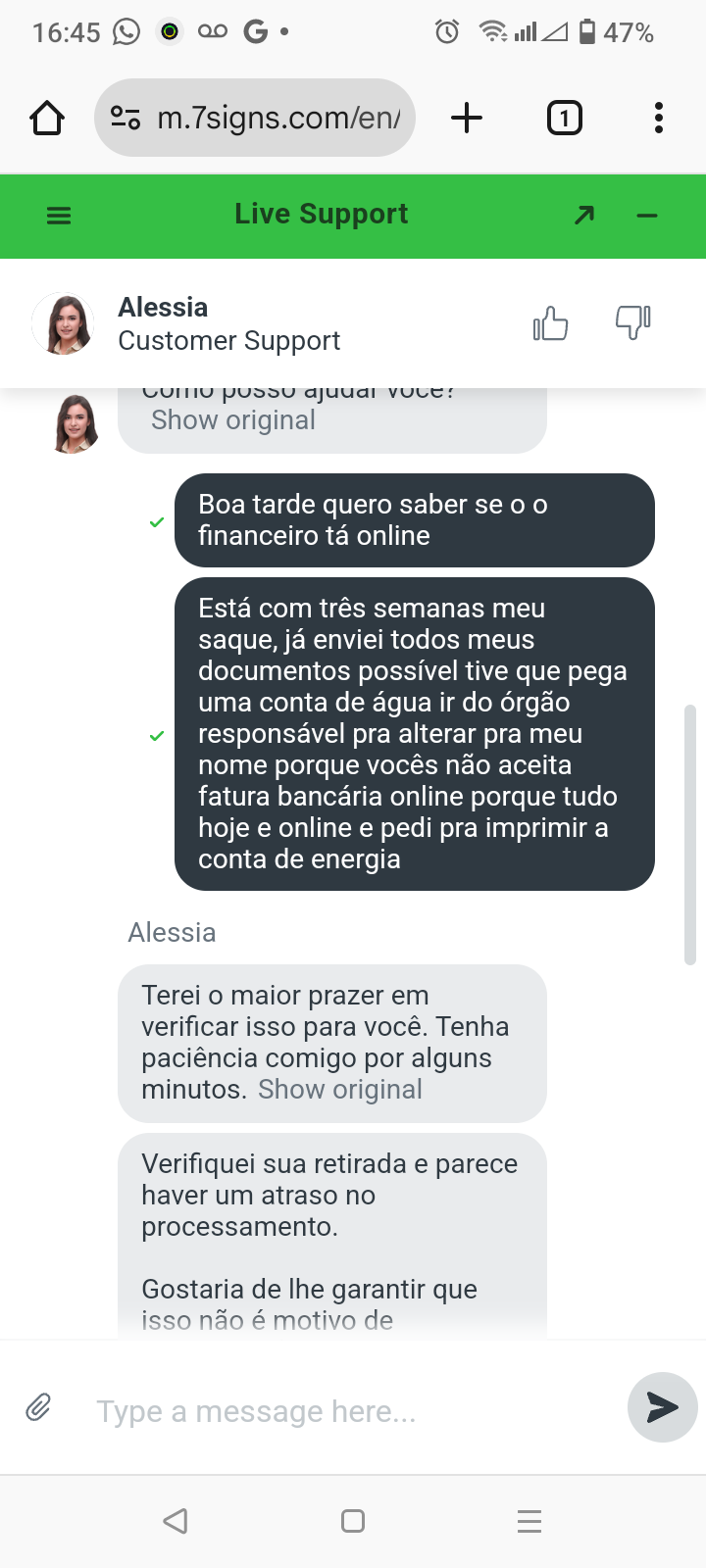
Task: Give Alessia a thumbs down rating
Action: [x=632, y=321]
